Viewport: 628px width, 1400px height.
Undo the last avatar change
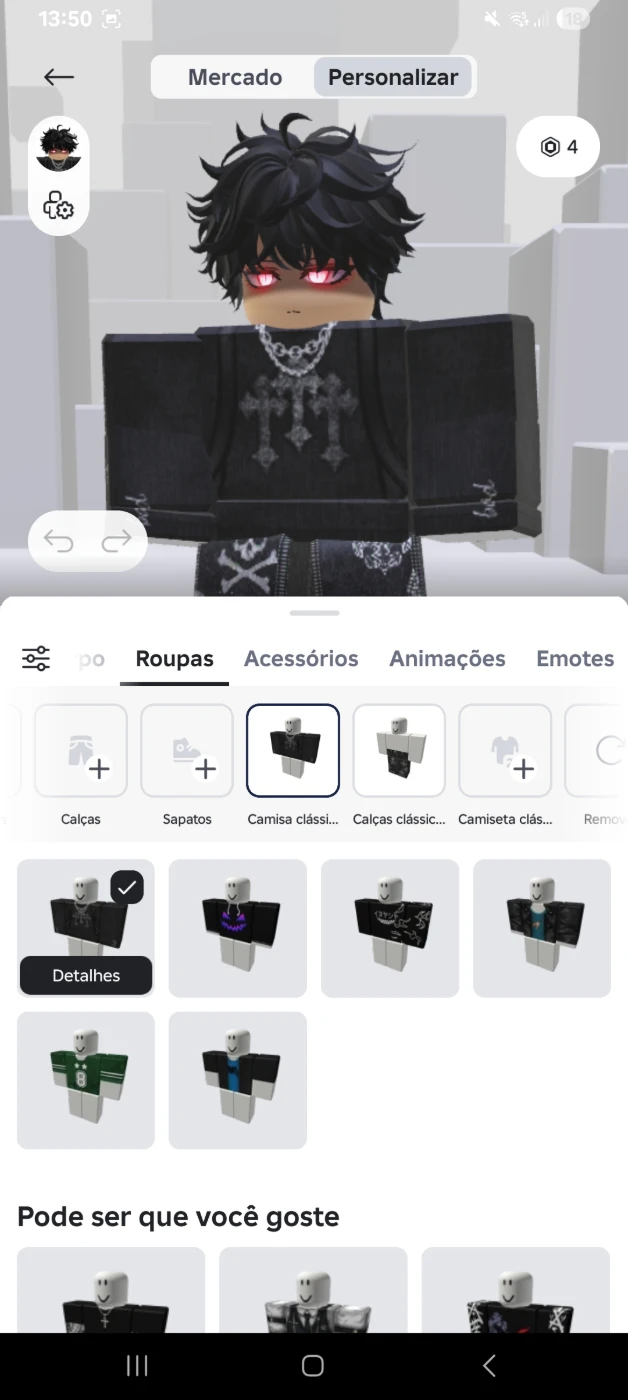(x=59, y=542)
